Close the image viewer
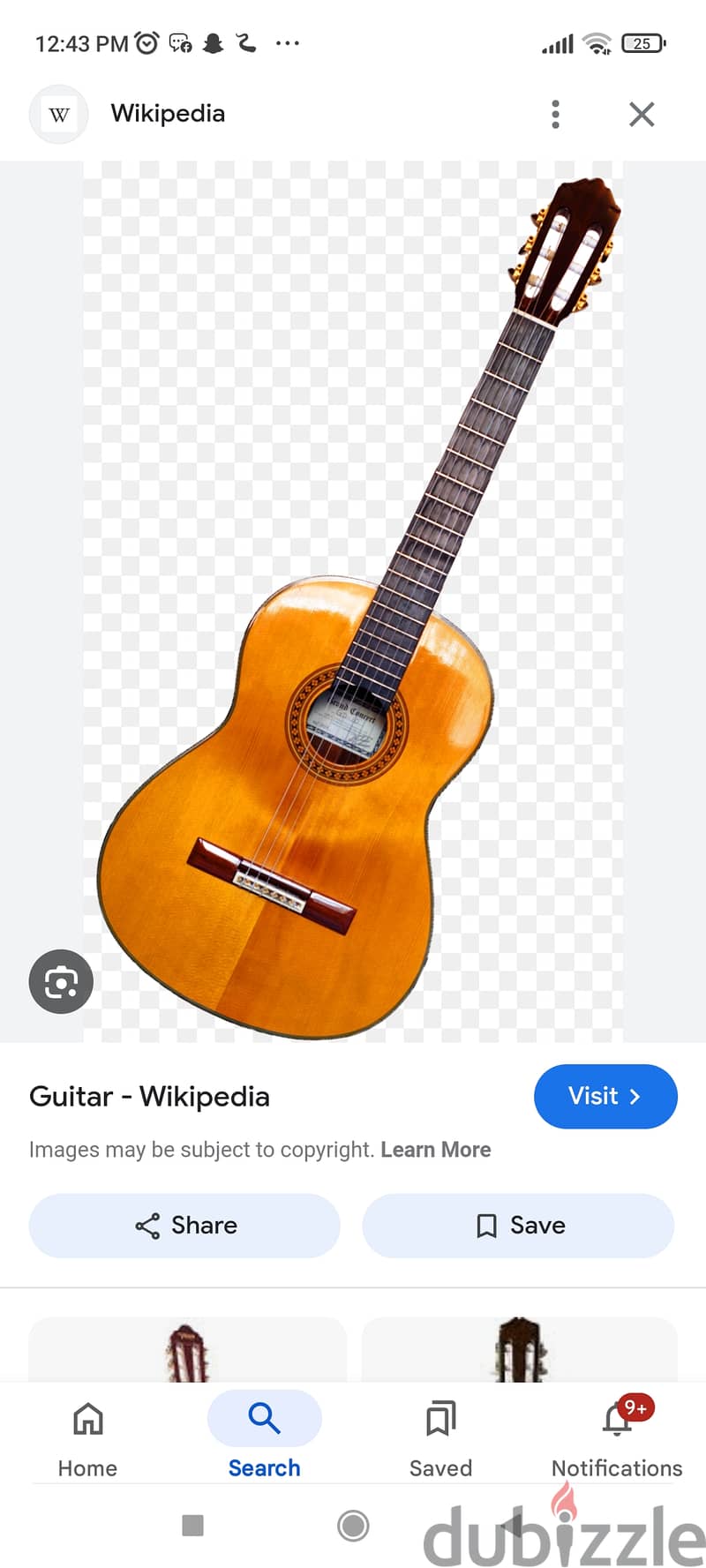706x1568 pixels. [642, 114]
